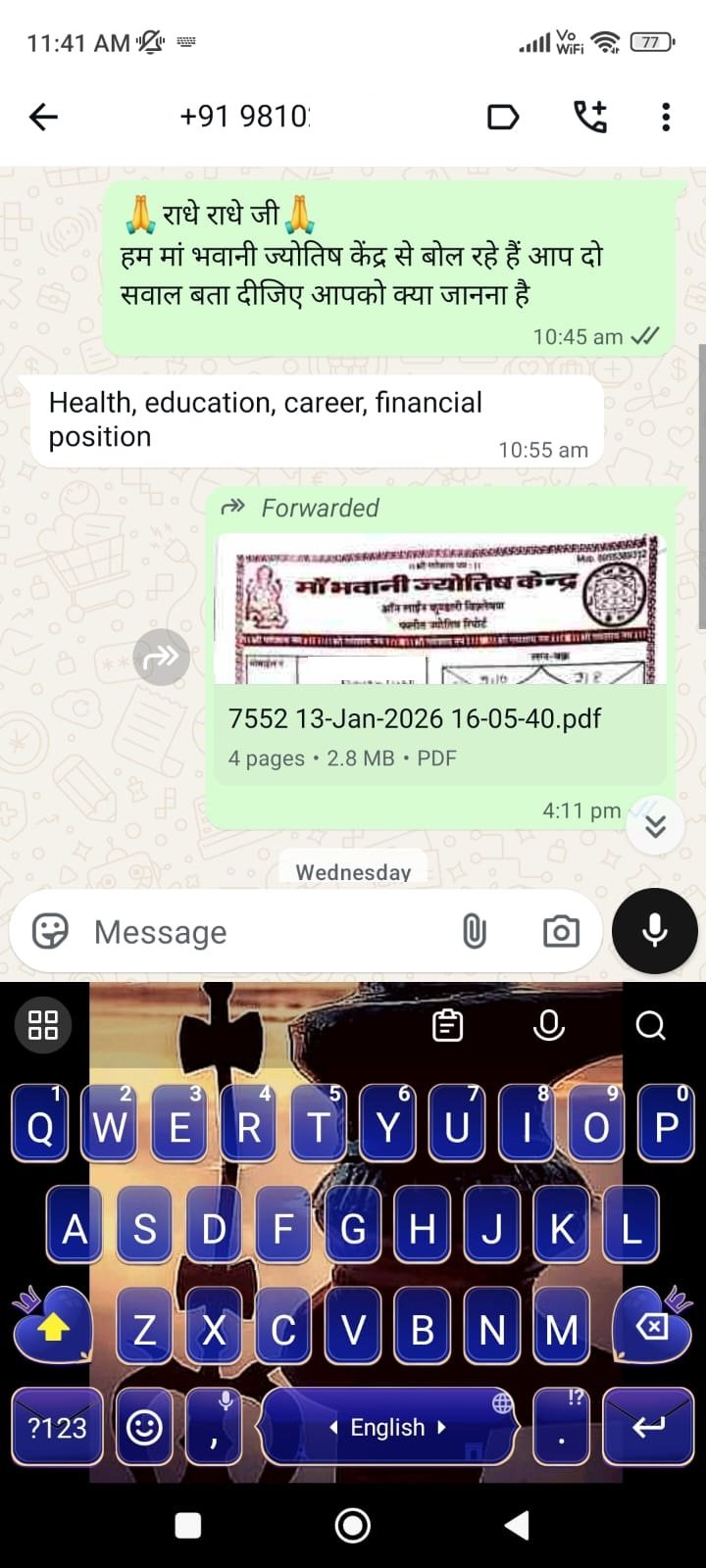
Task: Start keyboard voice typing
Action: click(548, 1025)
